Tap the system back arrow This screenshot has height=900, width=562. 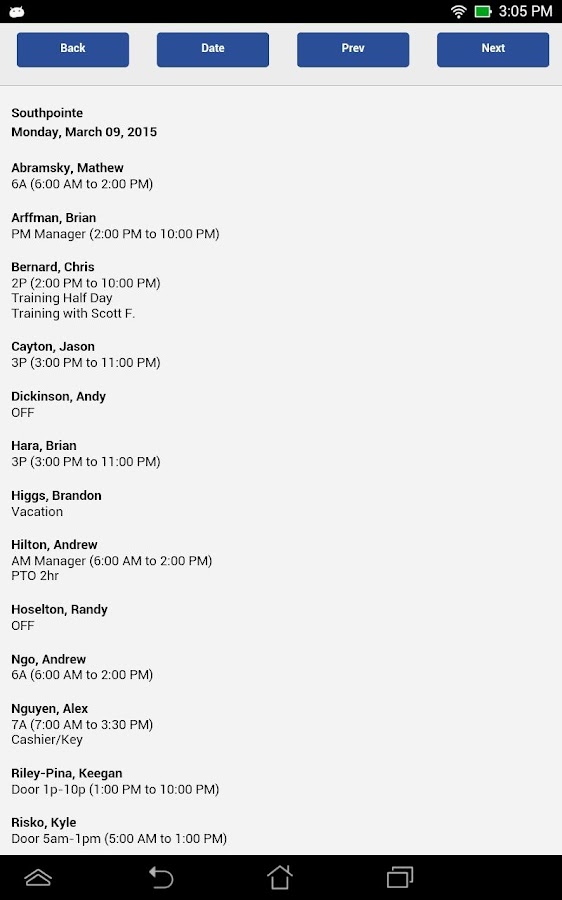coord(161,877)
